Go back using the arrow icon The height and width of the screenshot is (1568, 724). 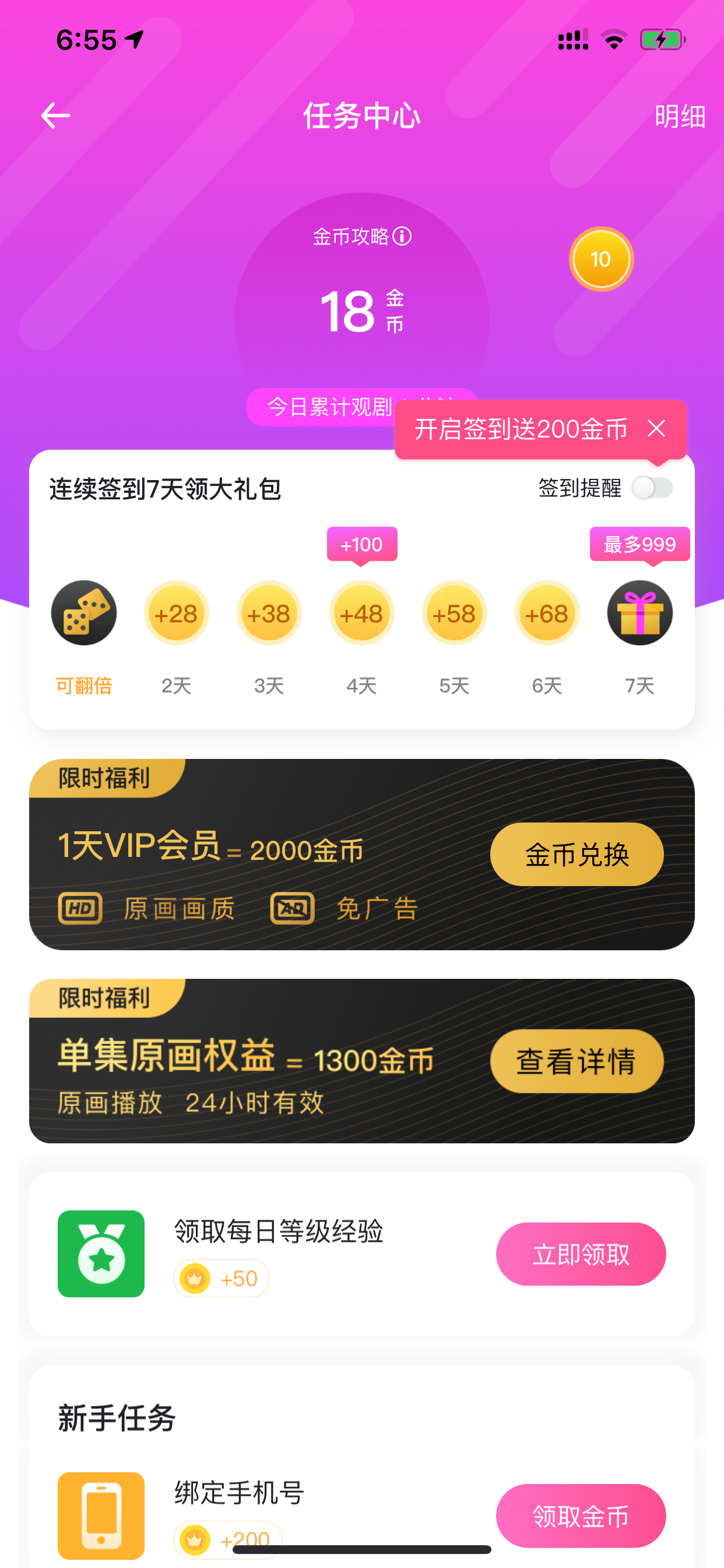[55, 116]
